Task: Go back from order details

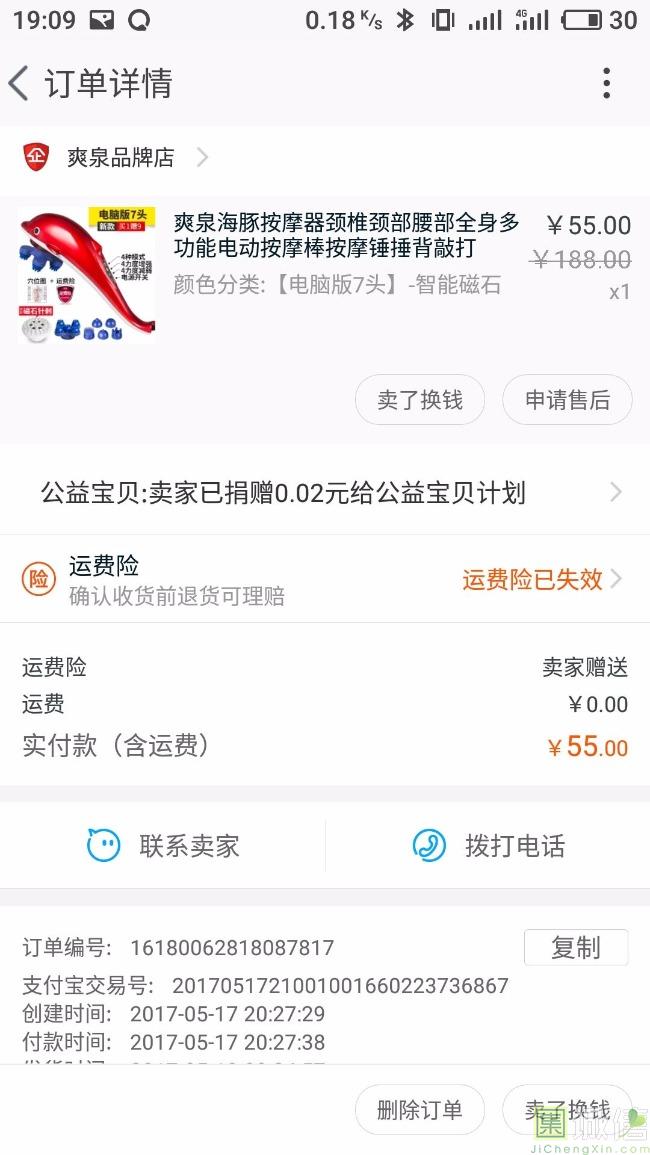Action: tap(20, 84)
